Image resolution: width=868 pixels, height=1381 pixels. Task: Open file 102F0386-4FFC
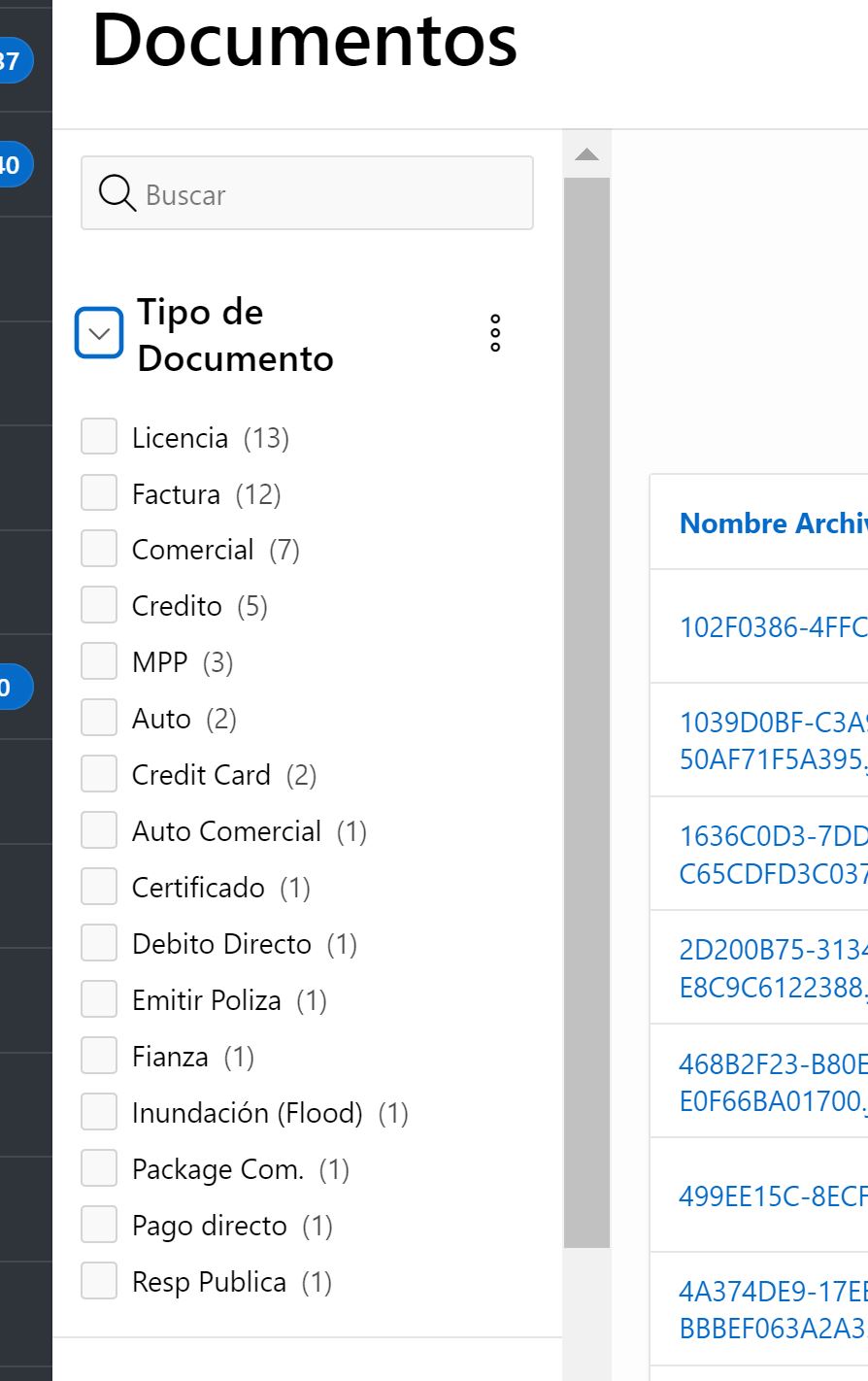773,626
